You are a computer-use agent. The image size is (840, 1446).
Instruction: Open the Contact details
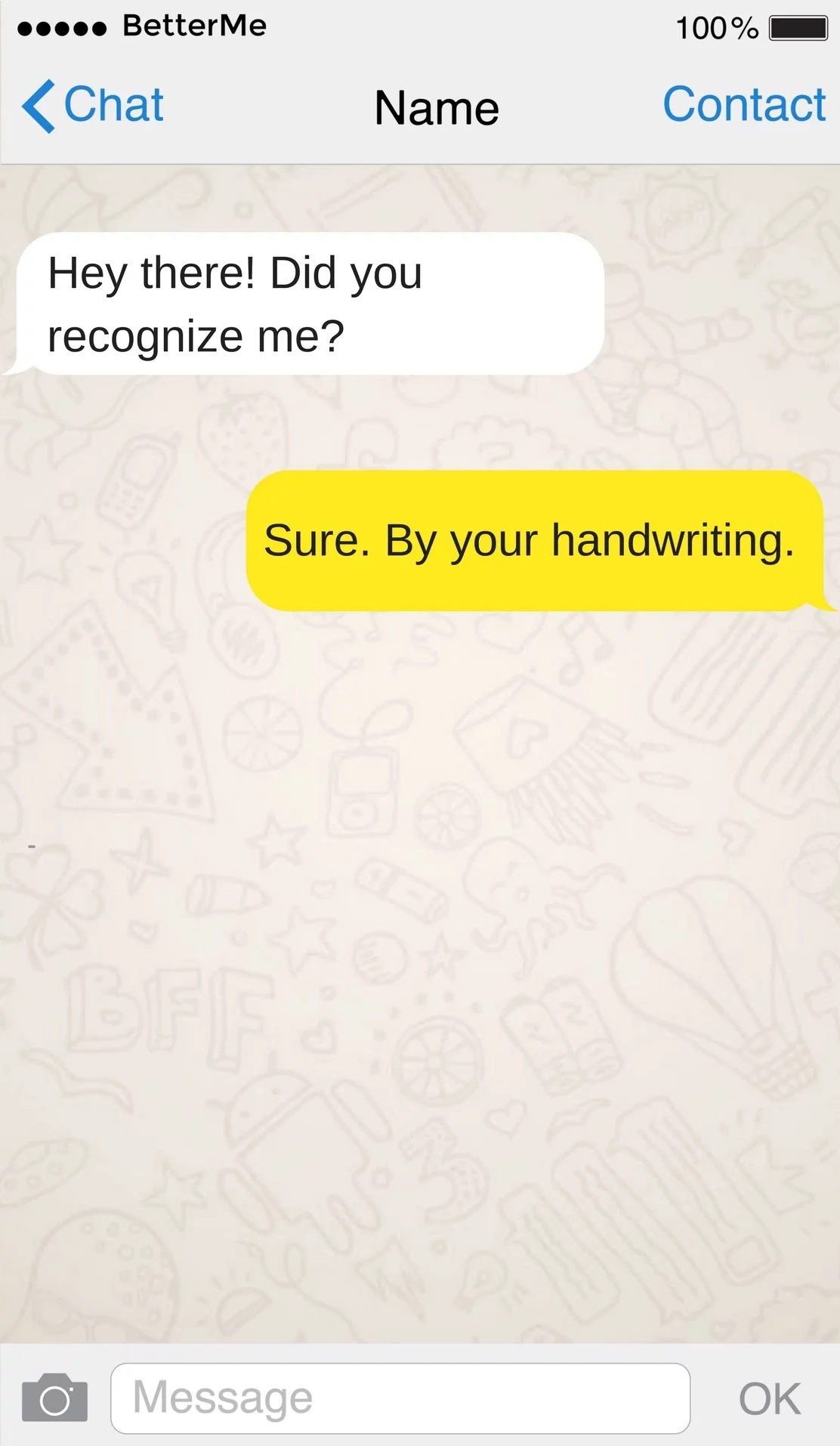744,104
